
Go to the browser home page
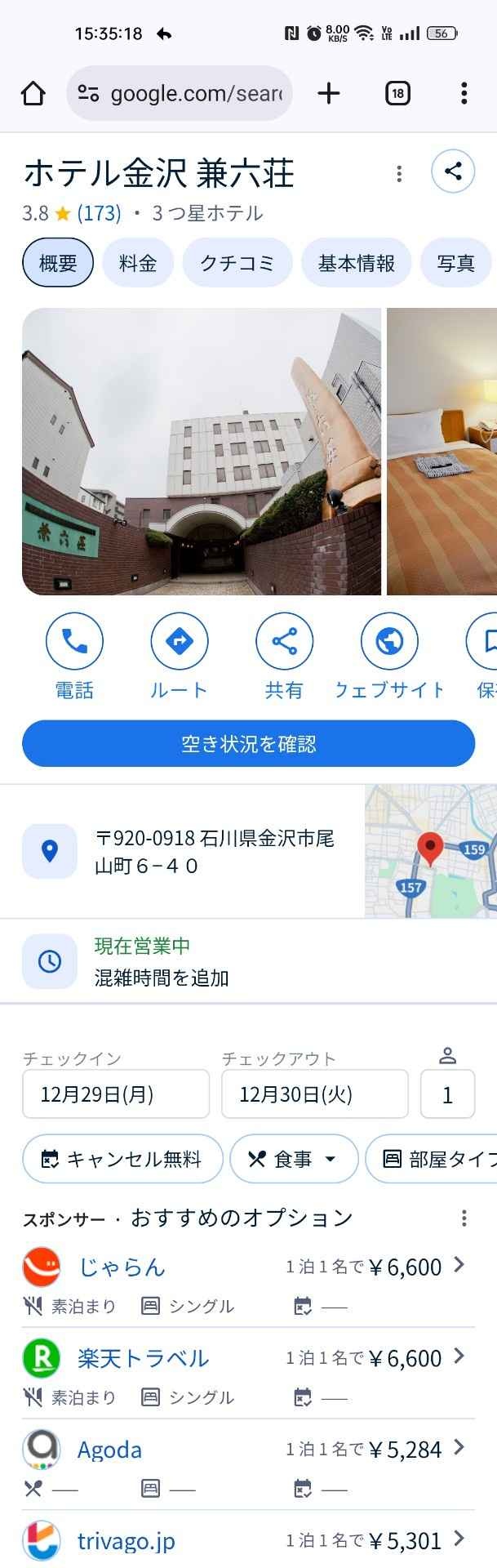click(x=33, y=94)
